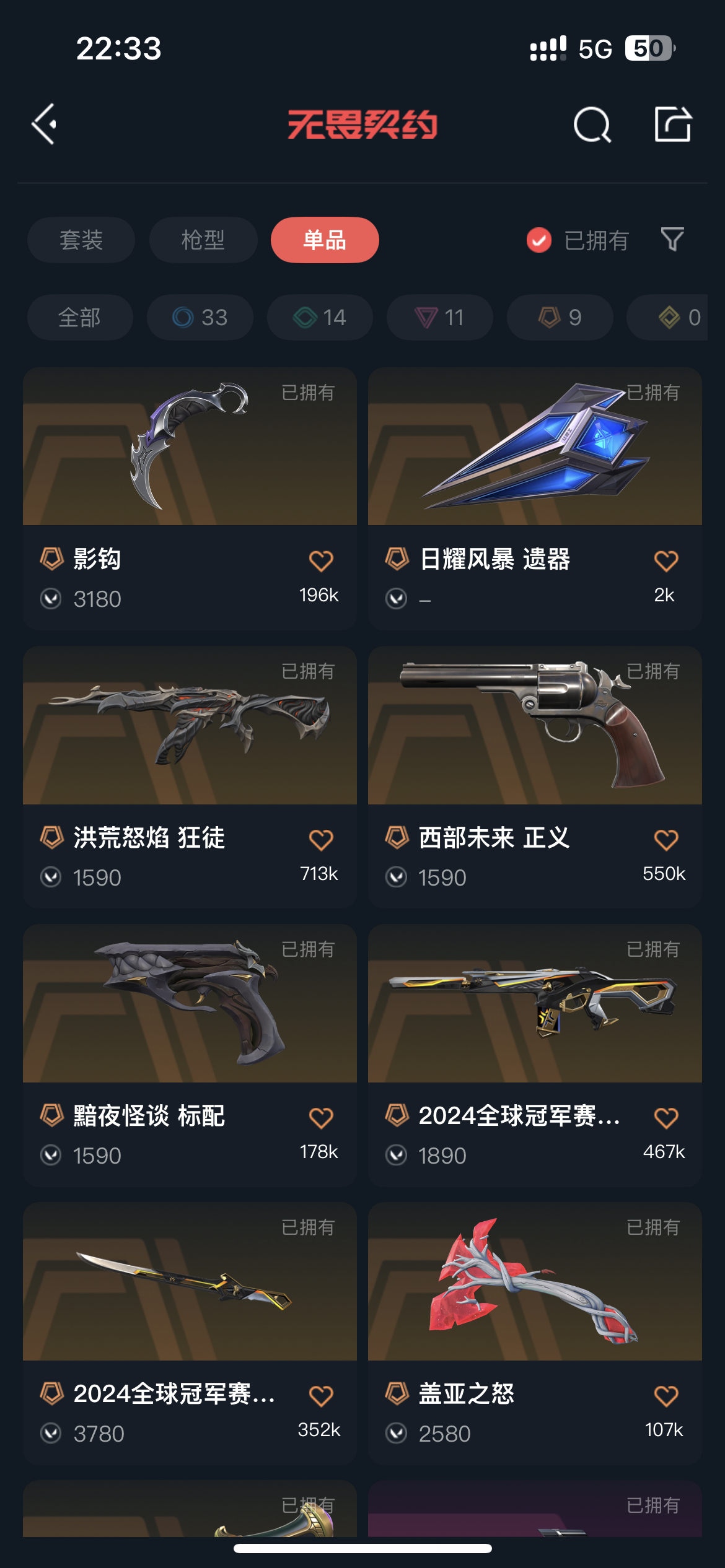Filter by the tier chip showing 33
Screen dimensions: 725x1568
(200, 318)
